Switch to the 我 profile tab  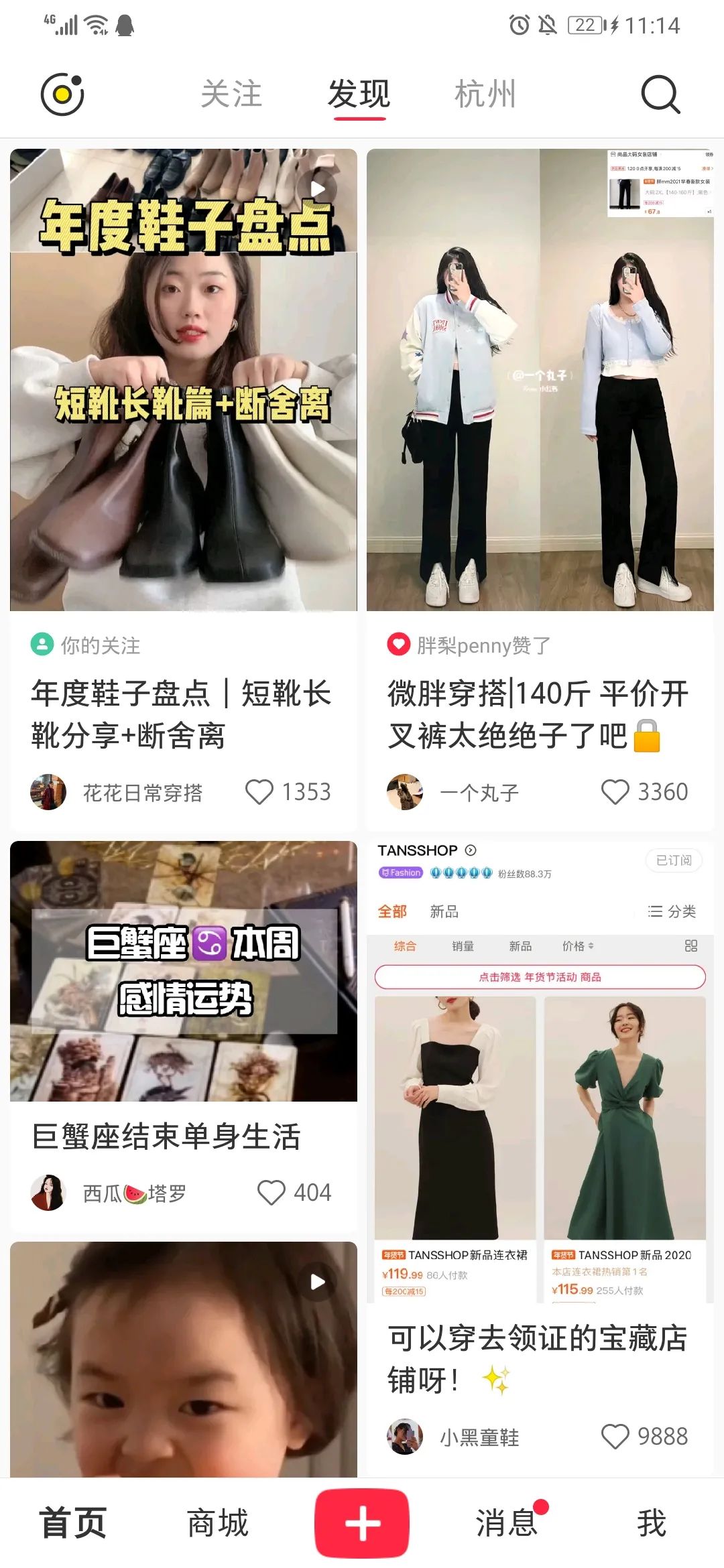(652, 1523)
